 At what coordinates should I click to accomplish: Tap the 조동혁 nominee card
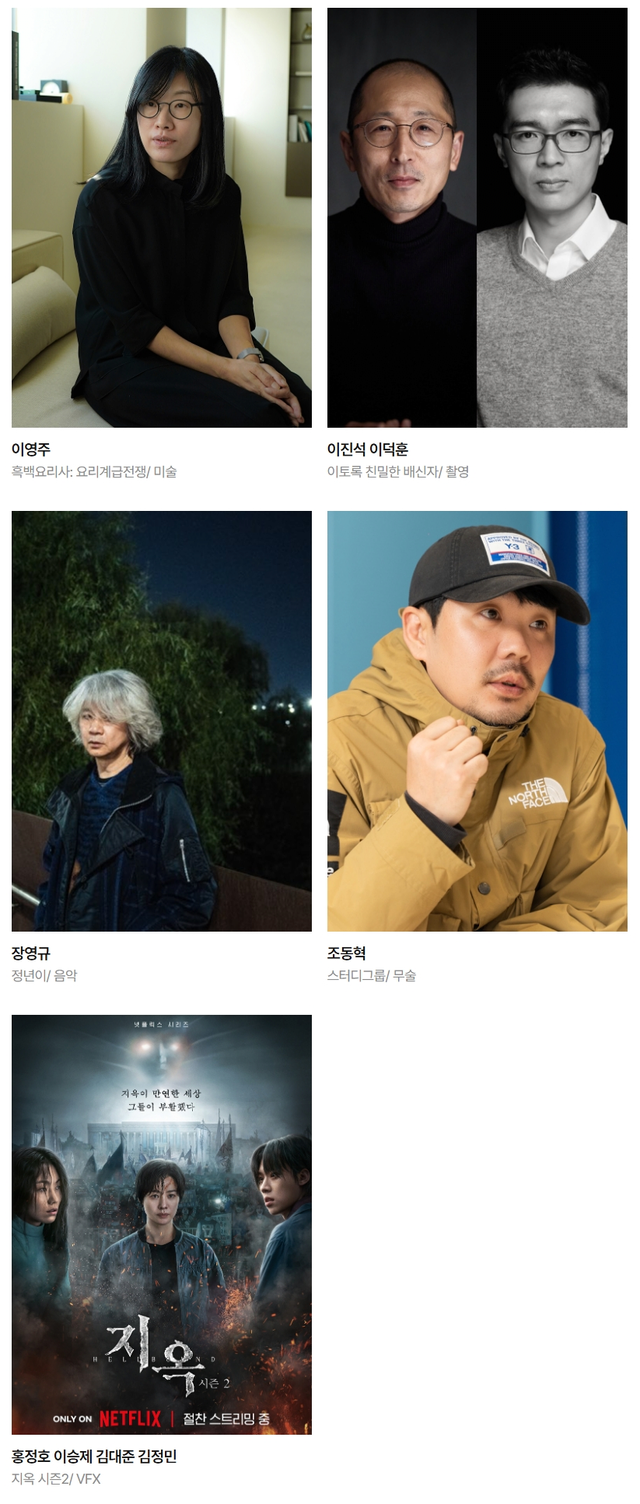click(x=477, y=721)
